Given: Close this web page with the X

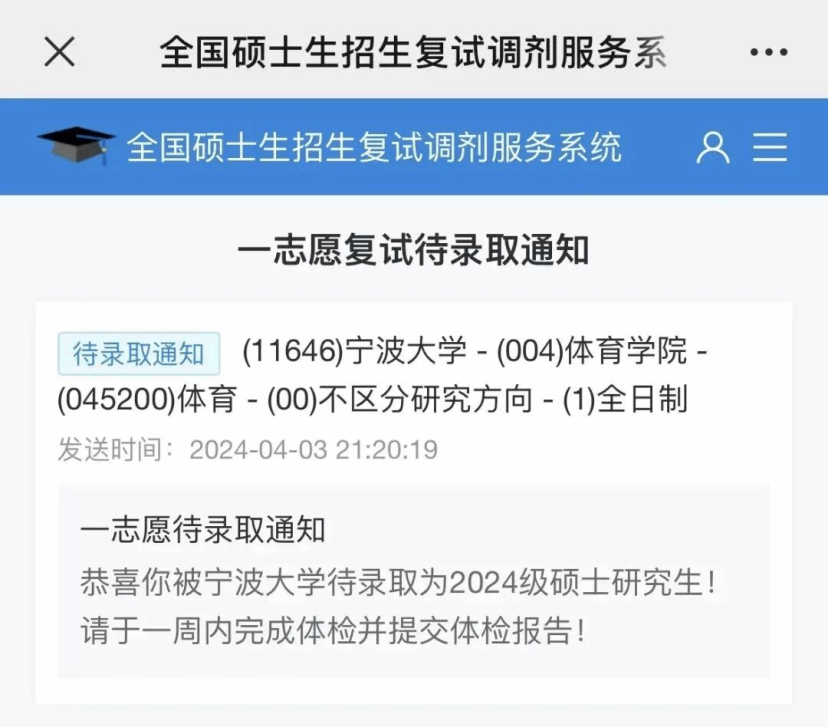Looking at the screenshot, I should 60,51.
